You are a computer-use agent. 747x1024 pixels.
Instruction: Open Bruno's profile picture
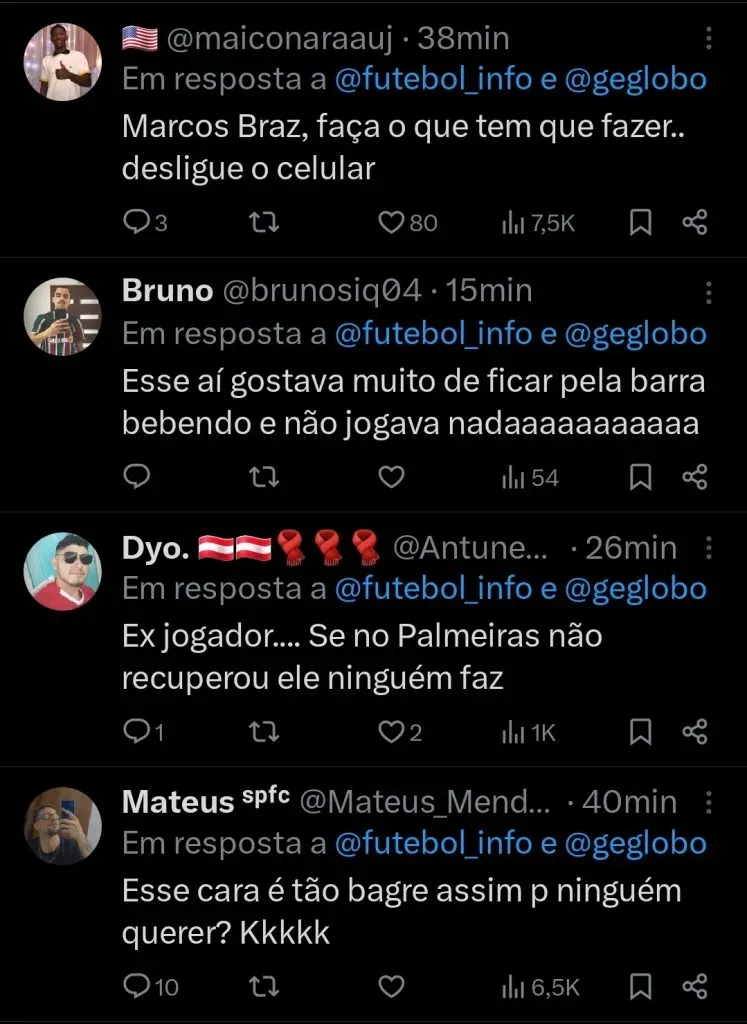pos(62,316)
